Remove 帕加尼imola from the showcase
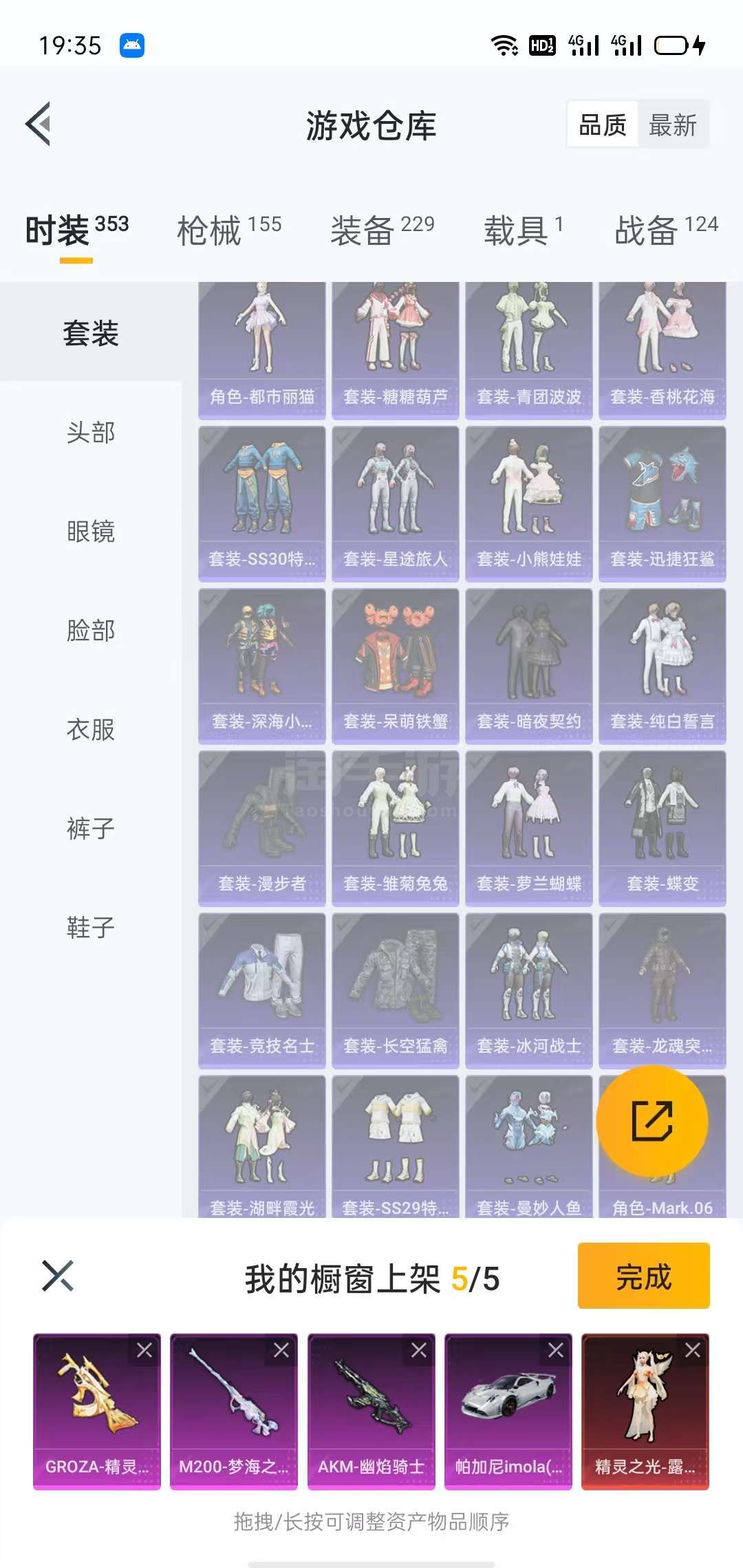The width and height of the screenshot is (743, 1568). click(x=556, y=1351)
